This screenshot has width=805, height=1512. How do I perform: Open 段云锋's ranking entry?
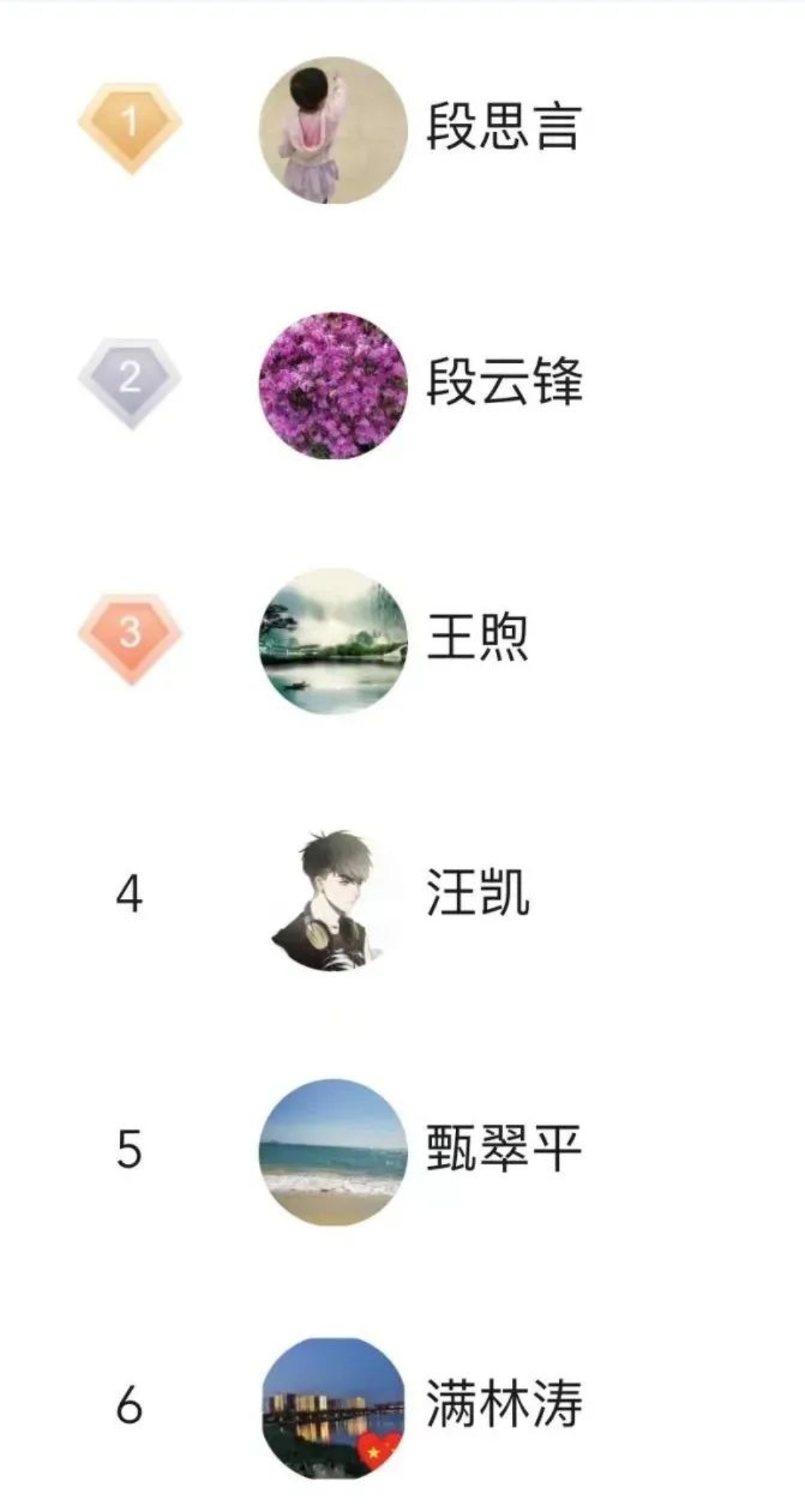click(x=504, y=382)
